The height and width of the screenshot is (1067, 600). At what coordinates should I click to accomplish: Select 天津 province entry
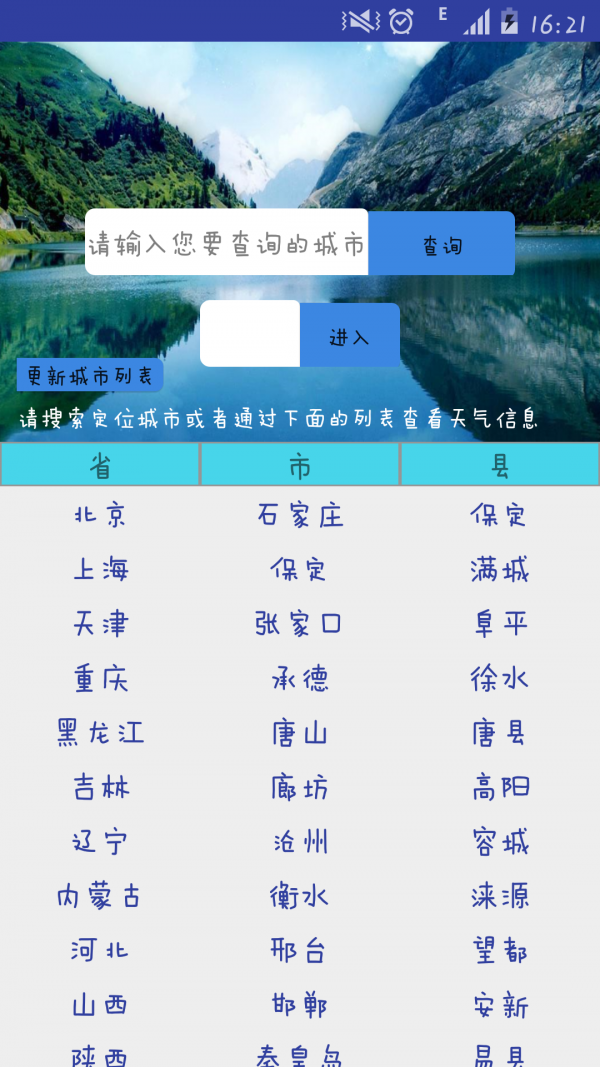click(x=100, y=624)
